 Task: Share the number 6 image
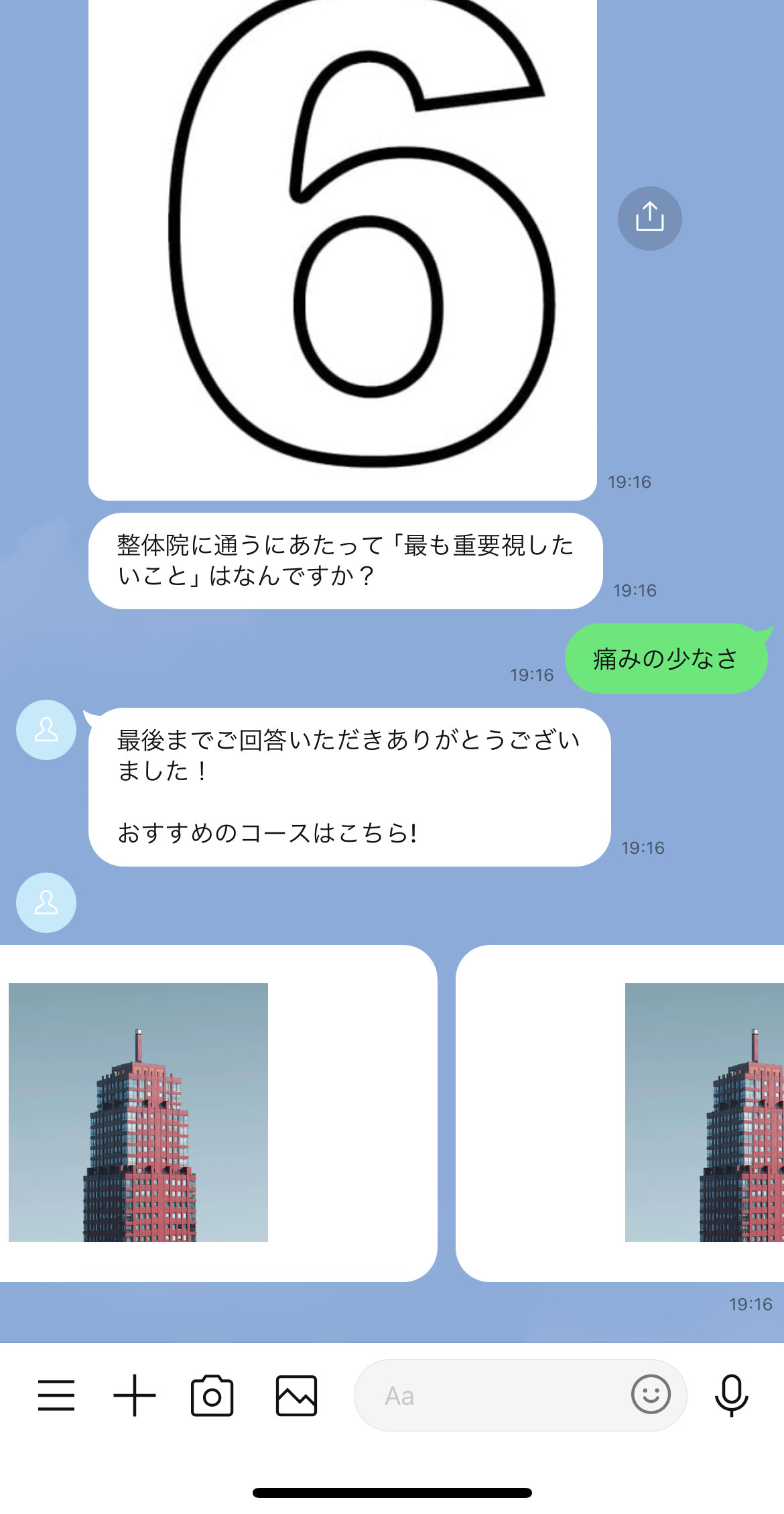click(x=649, y=218)
